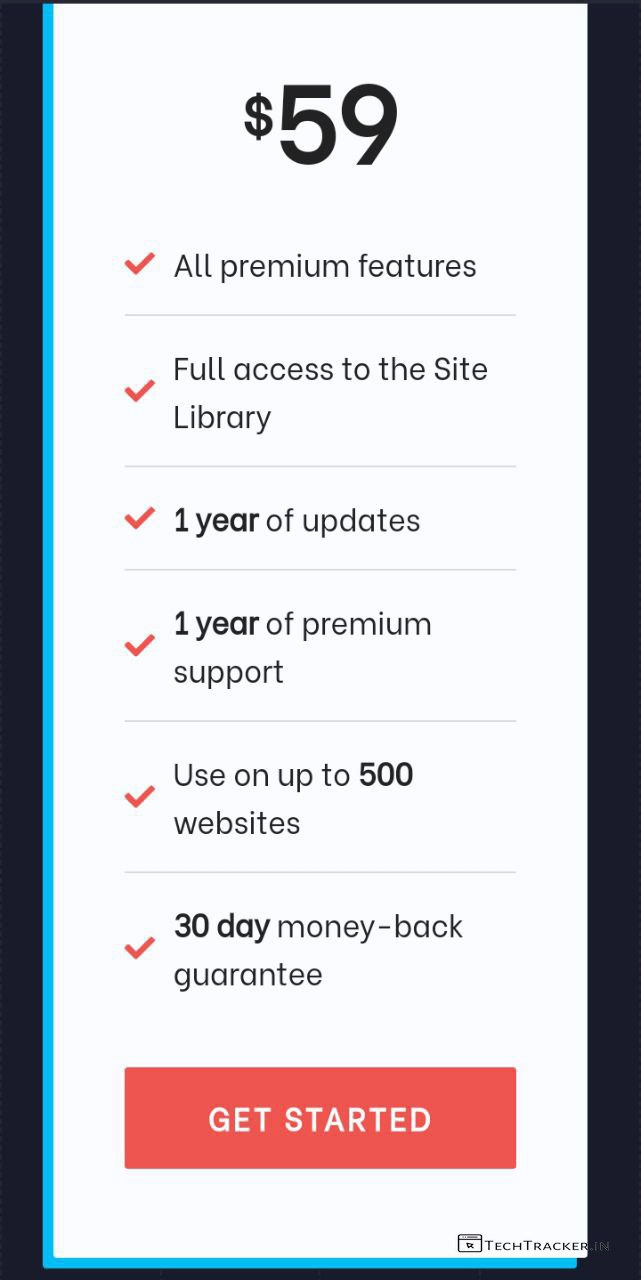Tap the GET STARTED button

click(x=320, y=1118)
